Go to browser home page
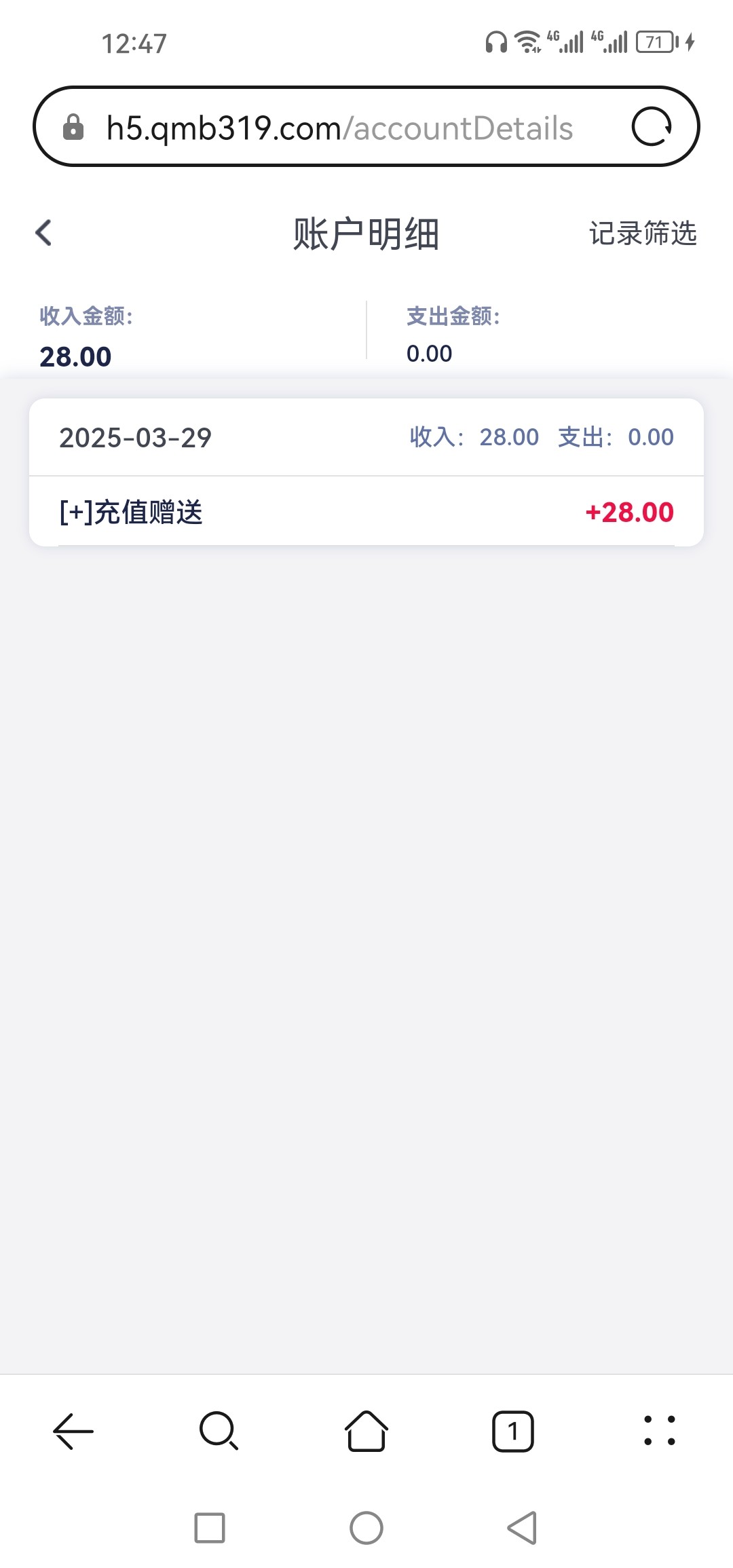This screenshot has height=1568, width=733. pos(366,1431)
